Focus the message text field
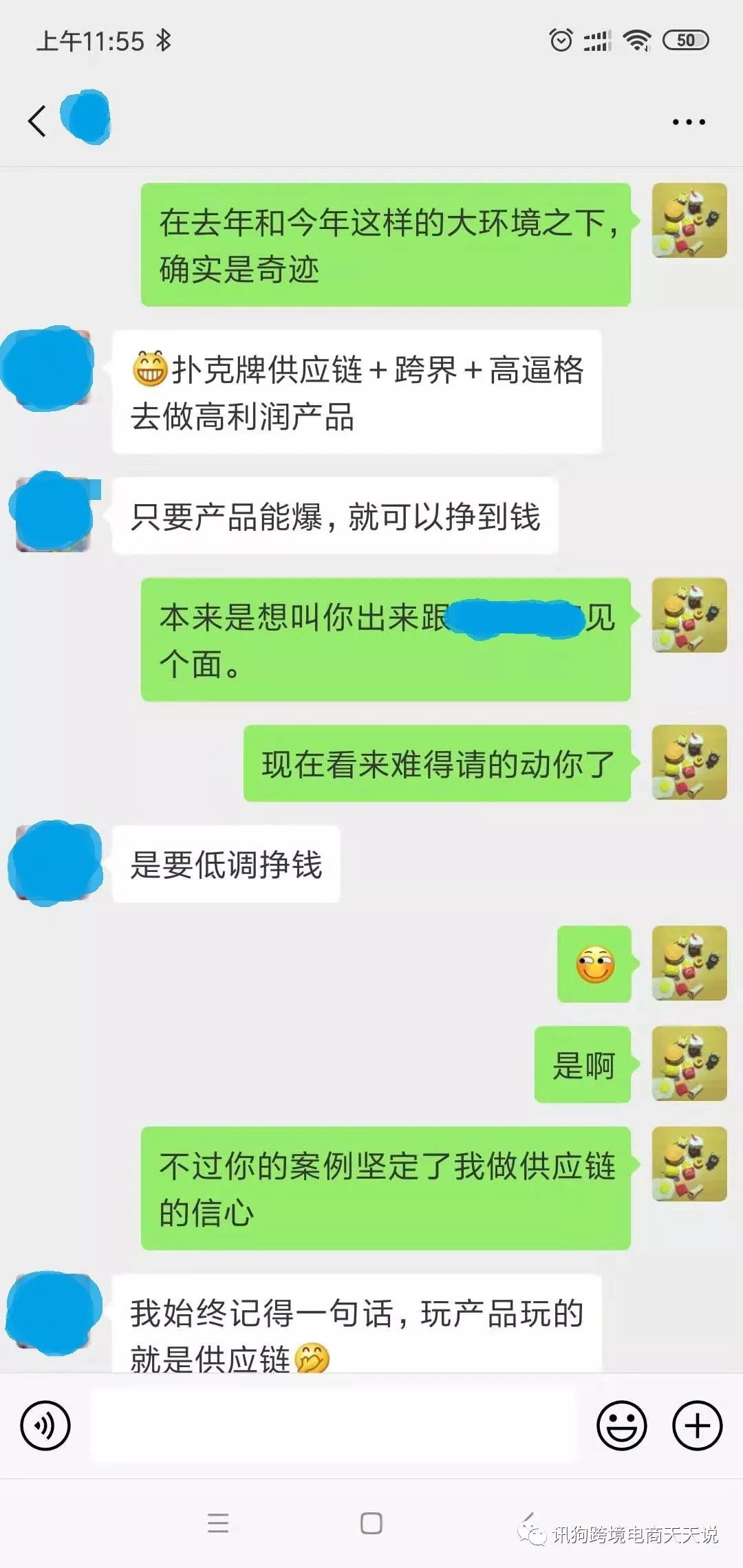The image size is (743, 1568). [333, 1424]
